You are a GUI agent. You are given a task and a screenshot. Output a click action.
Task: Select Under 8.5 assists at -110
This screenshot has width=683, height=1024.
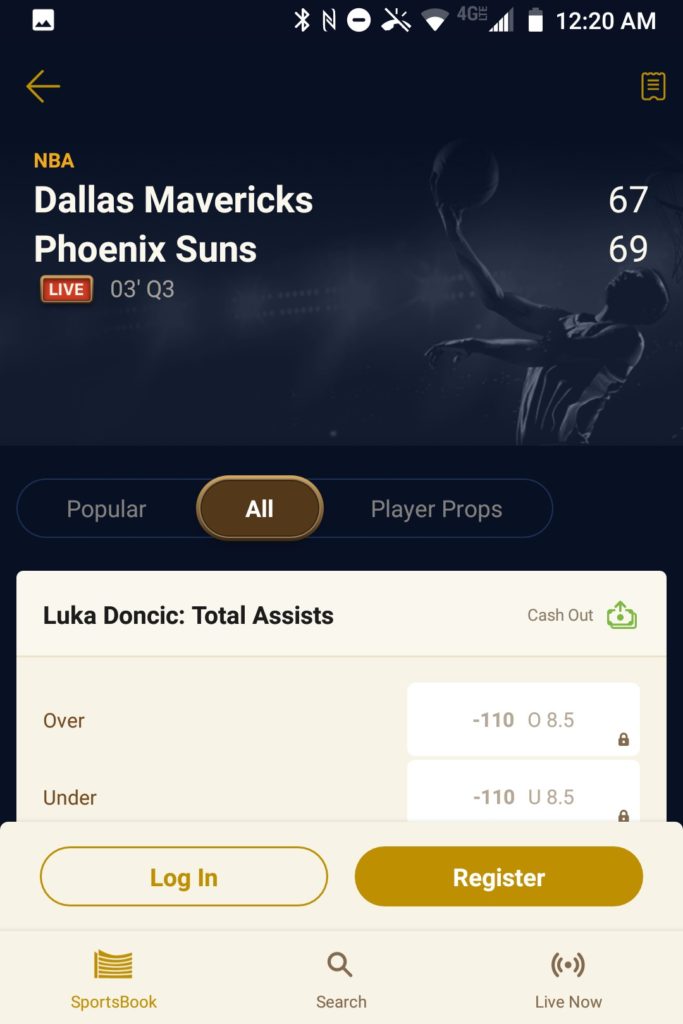(523, 795)
